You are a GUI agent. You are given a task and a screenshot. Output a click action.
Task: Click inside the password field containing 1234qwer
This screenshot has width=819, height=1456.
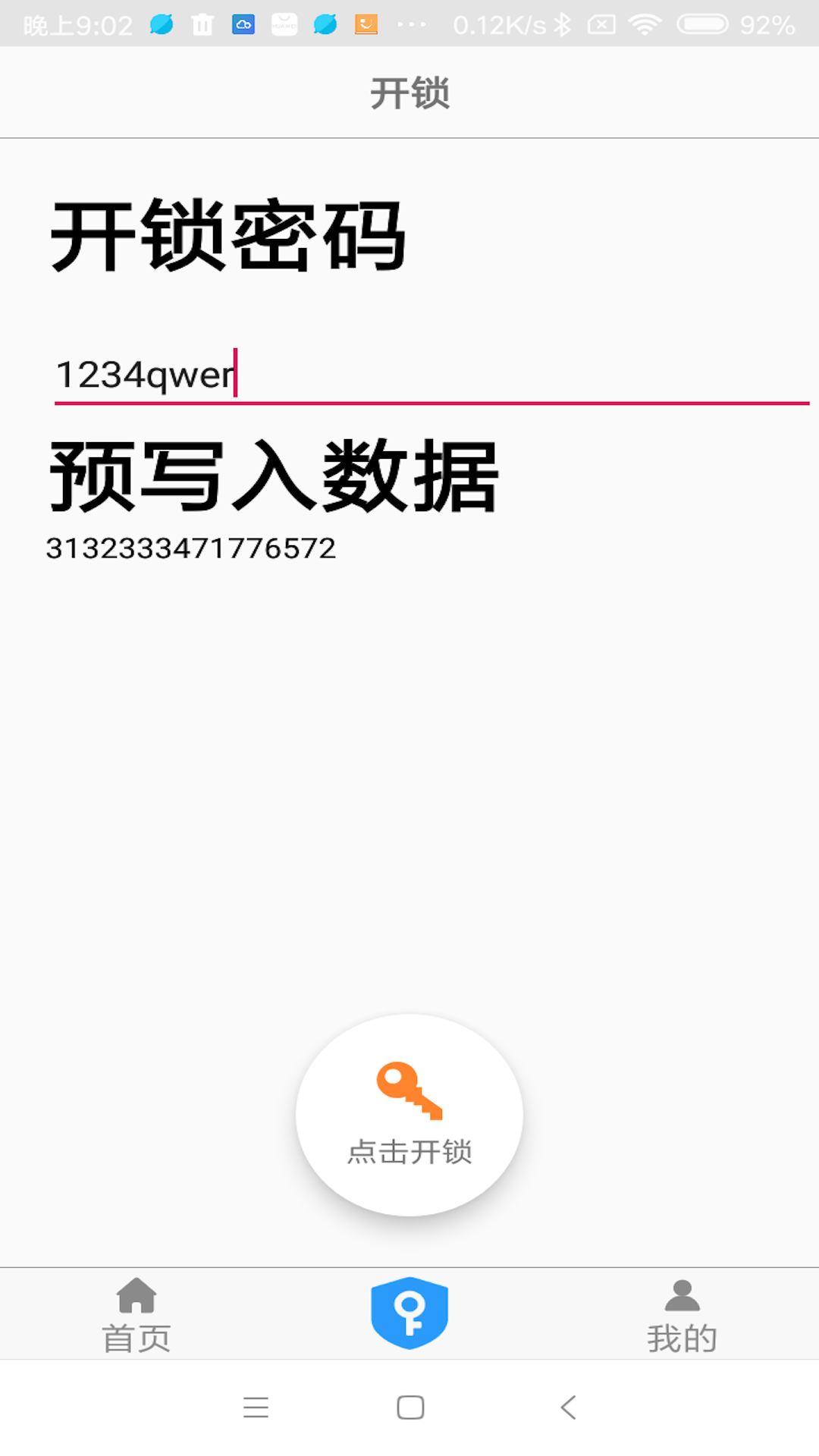click(303, 372)
